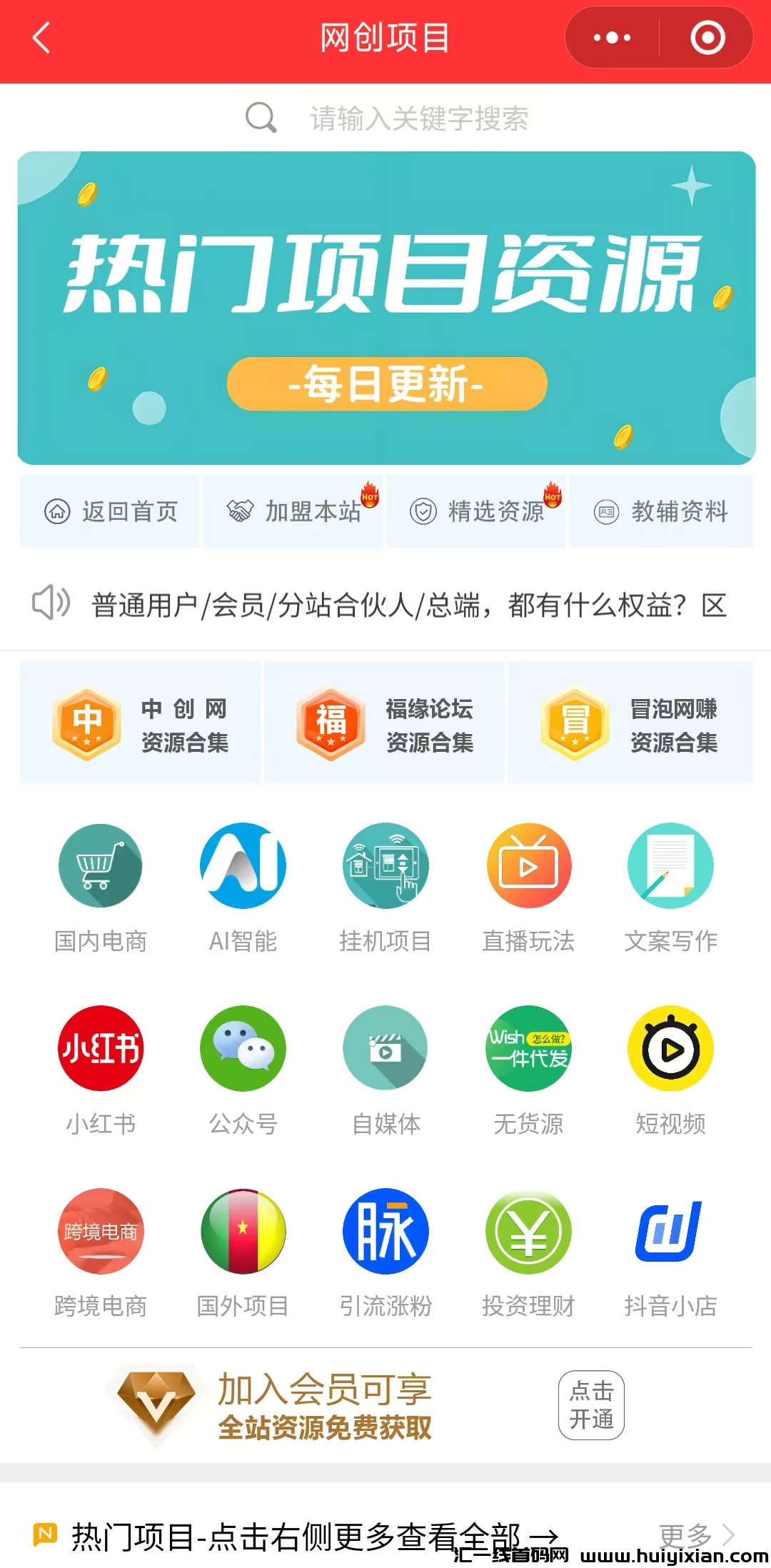The height and width of the screenshot is (1568, 771).
Task: Select 返回首页 to return home
Action: coord(111,511)
